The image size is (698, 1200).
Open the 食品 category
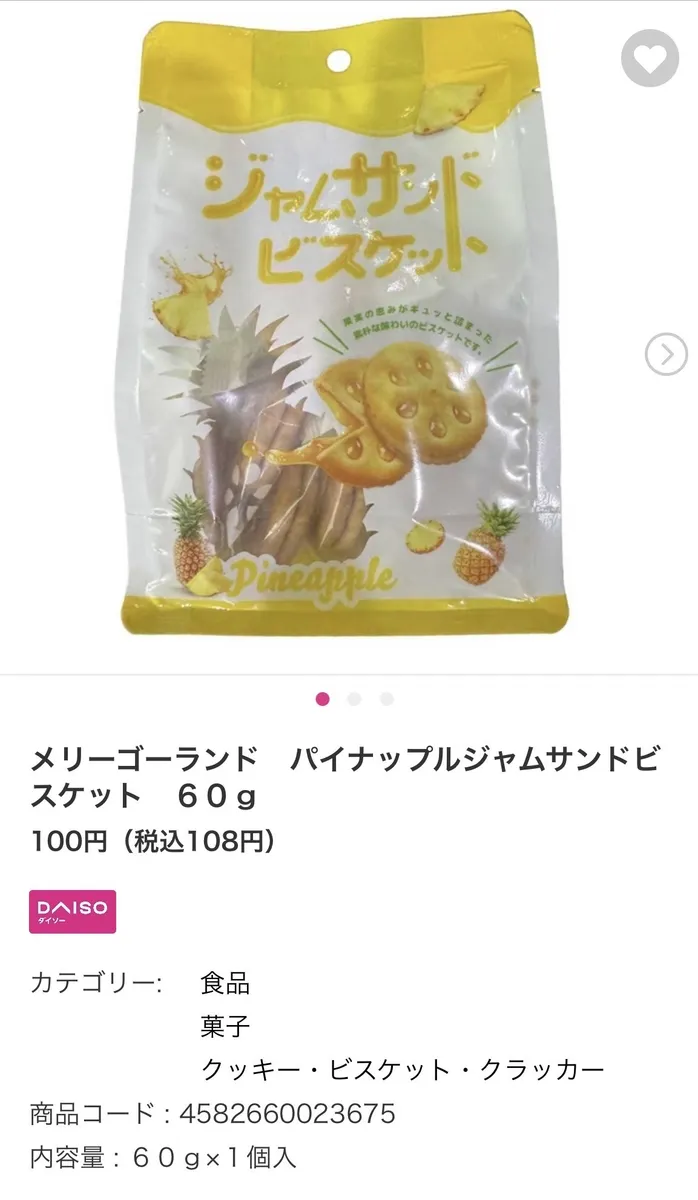coord(225,983)
